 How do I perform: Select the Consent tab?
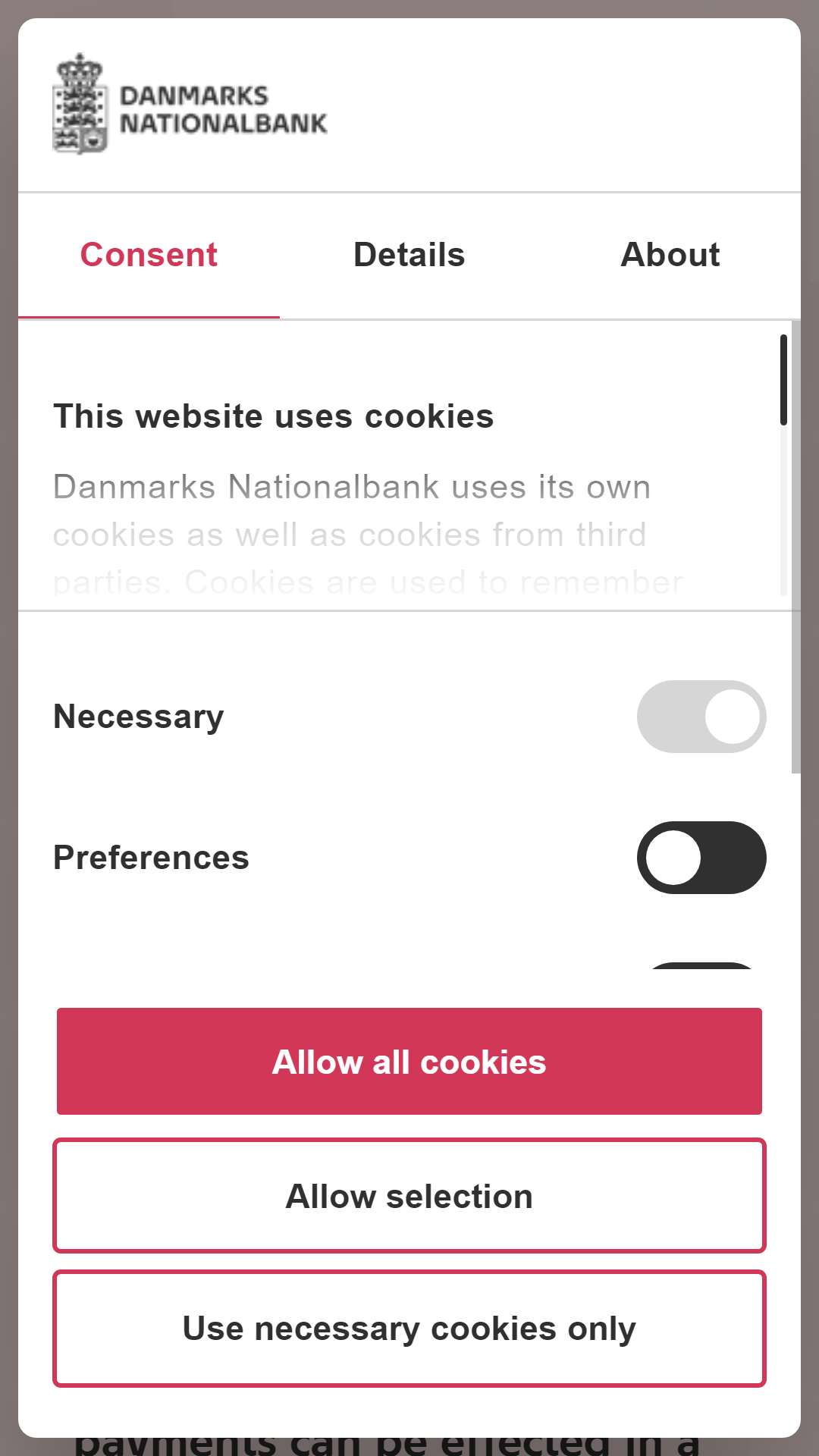pos(149,255)
